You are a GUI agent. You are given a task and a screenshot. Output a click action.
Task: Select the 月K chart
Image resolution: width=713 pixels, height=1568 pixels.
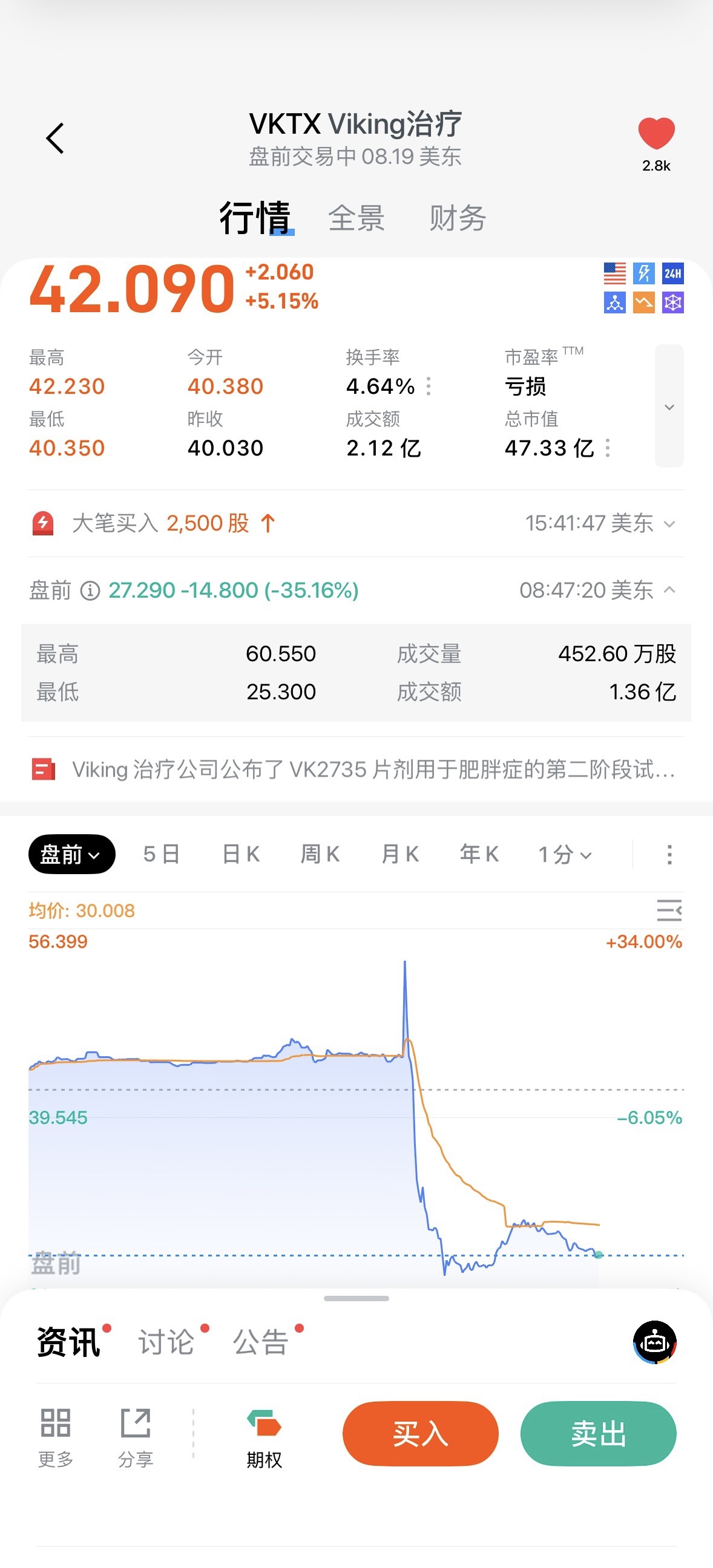pos(399,854)
